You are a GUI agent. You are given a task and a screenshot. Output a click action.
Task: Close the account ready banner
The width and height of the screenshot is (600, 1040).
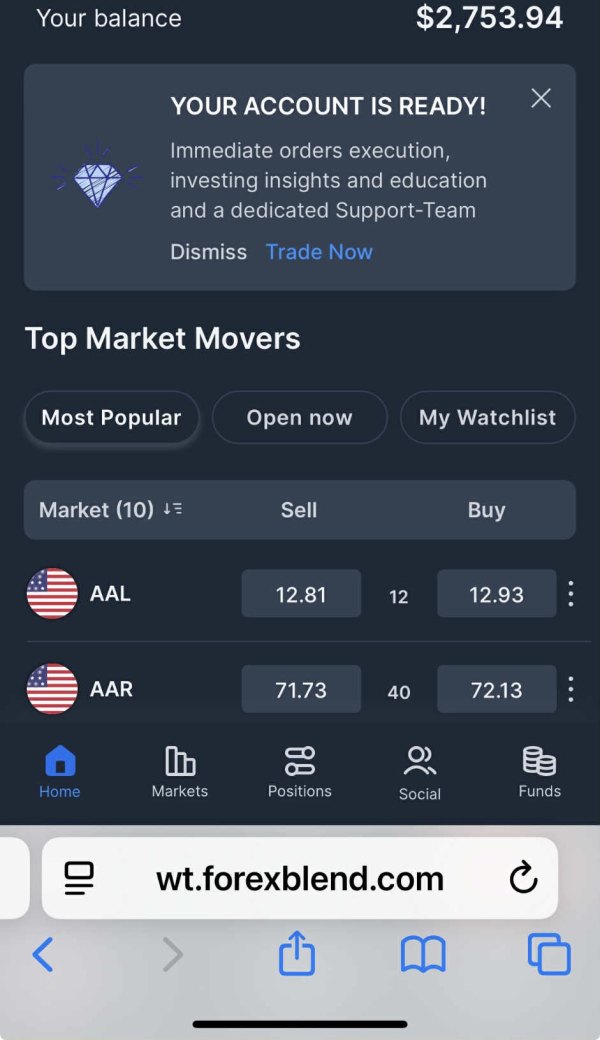click(541, 98)
